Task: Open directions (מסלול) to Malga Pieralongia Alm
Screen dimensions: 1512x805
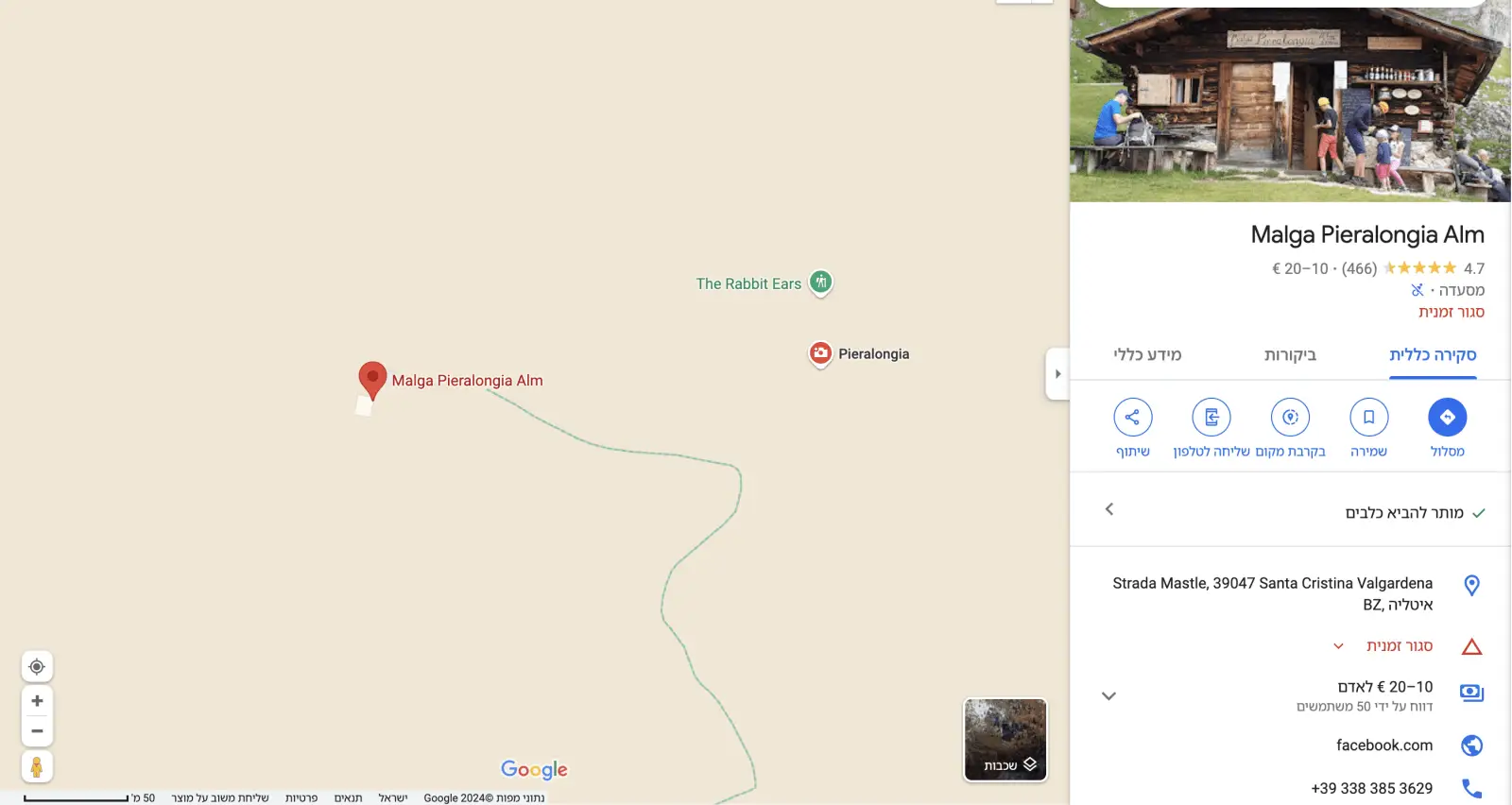Action: click(1447, 418)
